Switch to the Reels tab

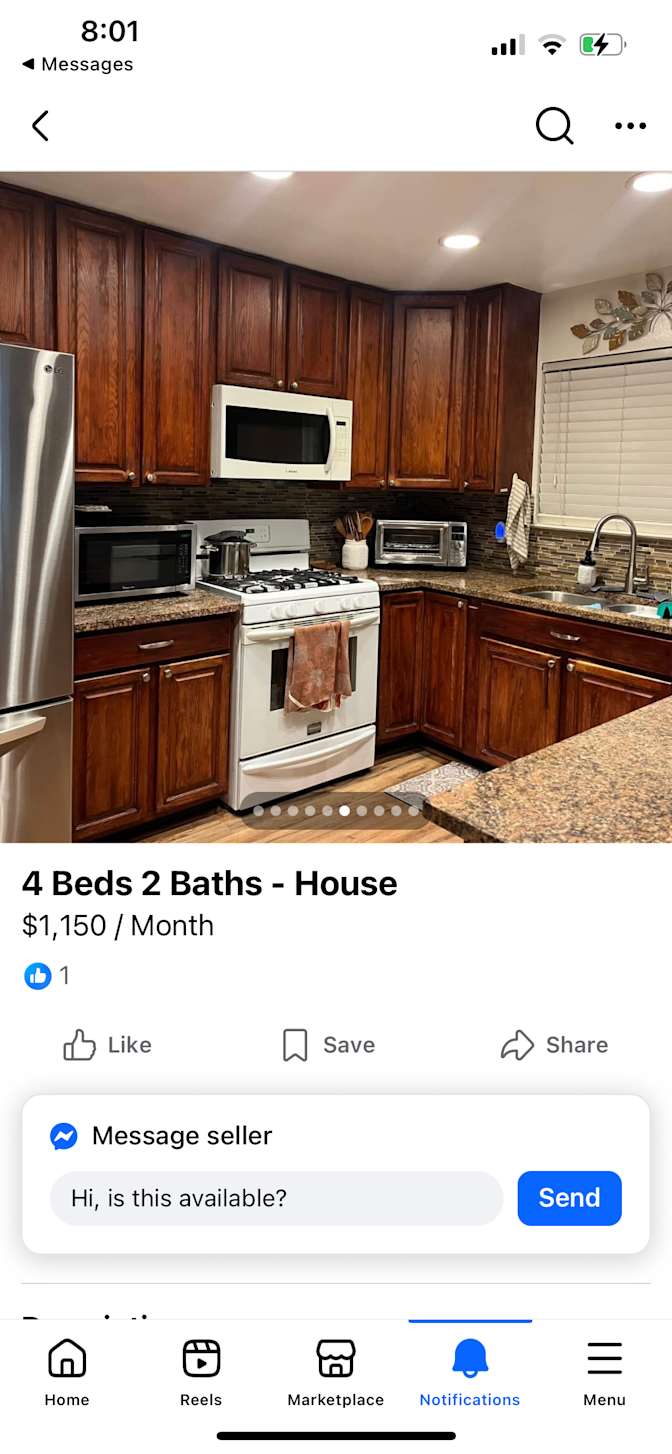201,1373
